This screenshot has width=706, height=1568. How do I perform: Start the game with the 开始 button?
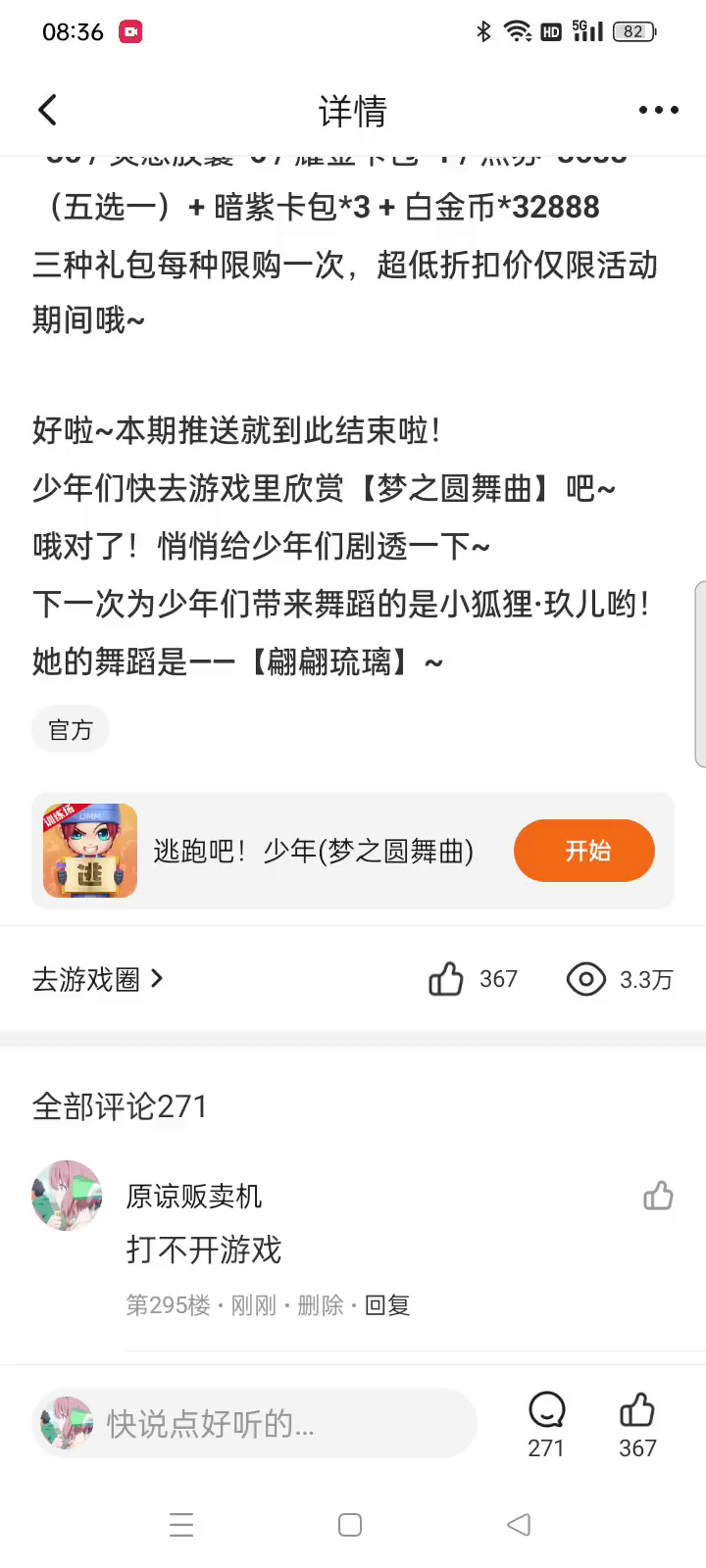pos(584,851)
